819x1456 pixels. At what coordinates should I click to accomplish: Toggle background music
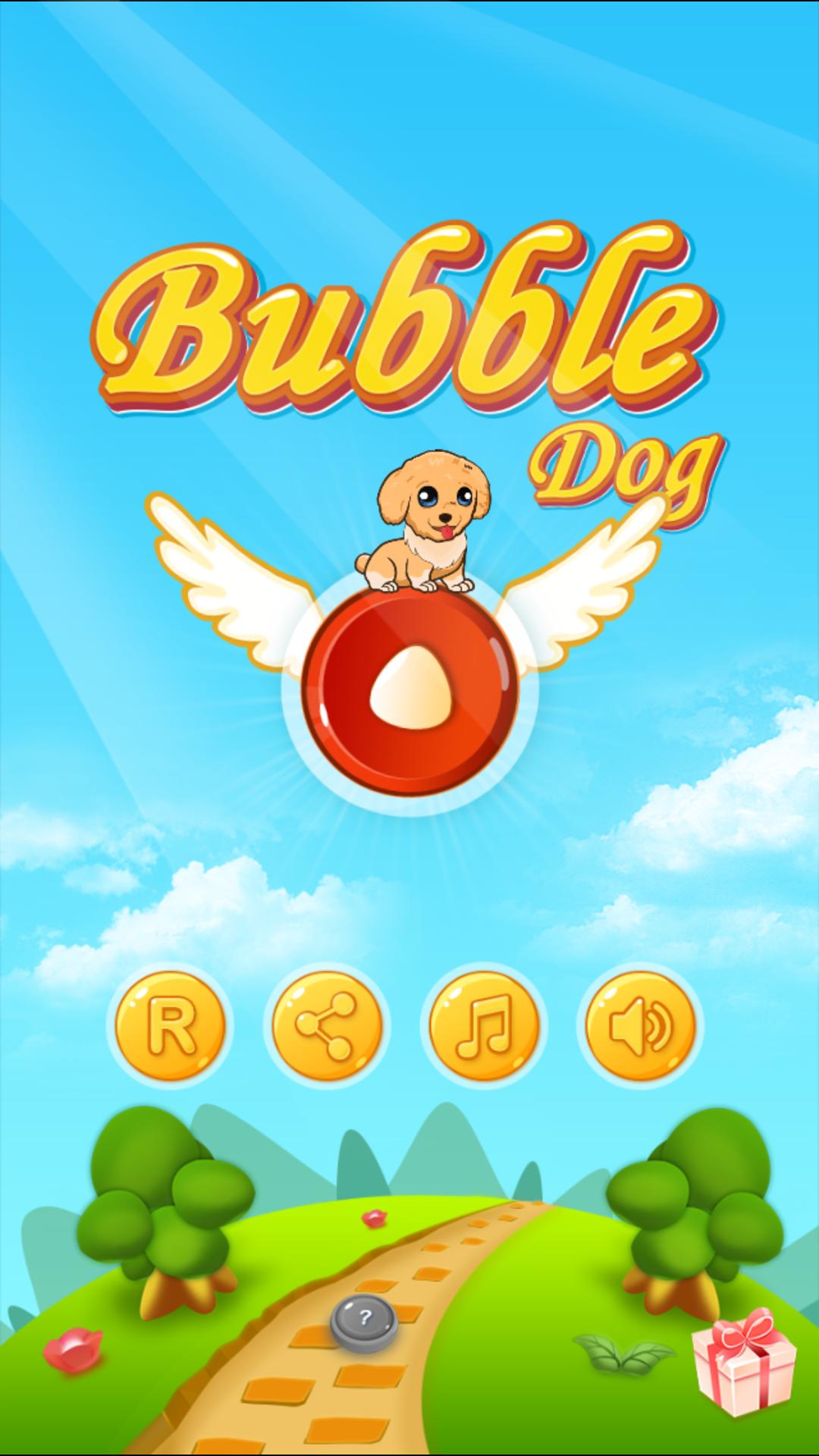pyautogui.click(x=484, y=1026)
